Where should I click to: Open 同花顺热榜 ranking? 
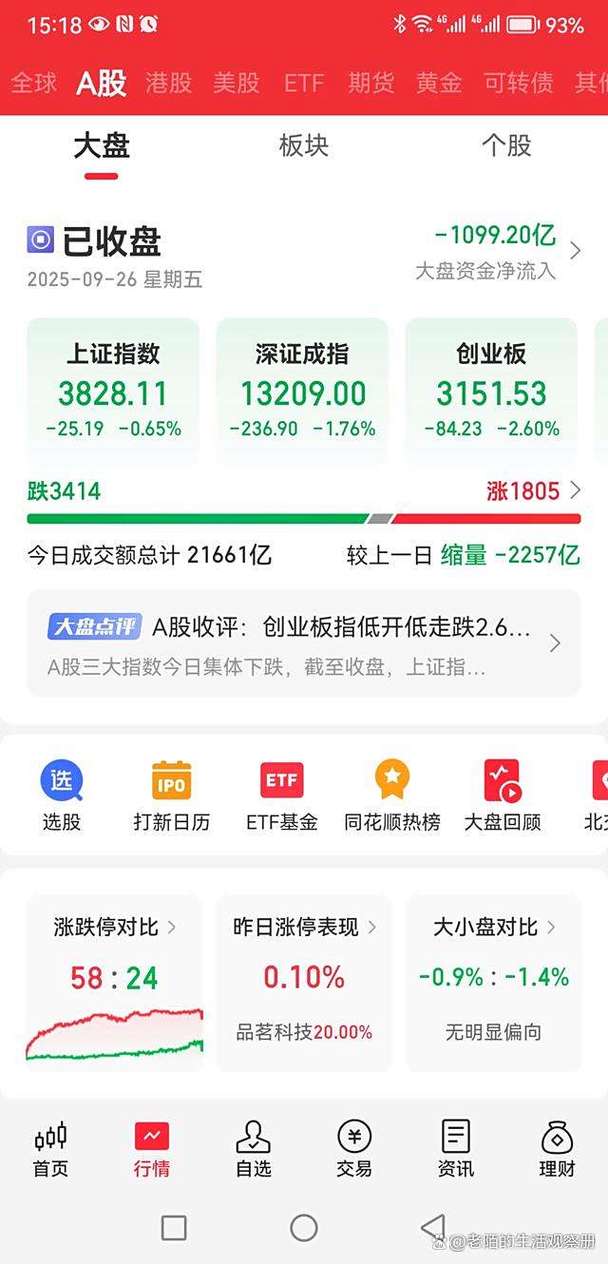coord(392,797)
